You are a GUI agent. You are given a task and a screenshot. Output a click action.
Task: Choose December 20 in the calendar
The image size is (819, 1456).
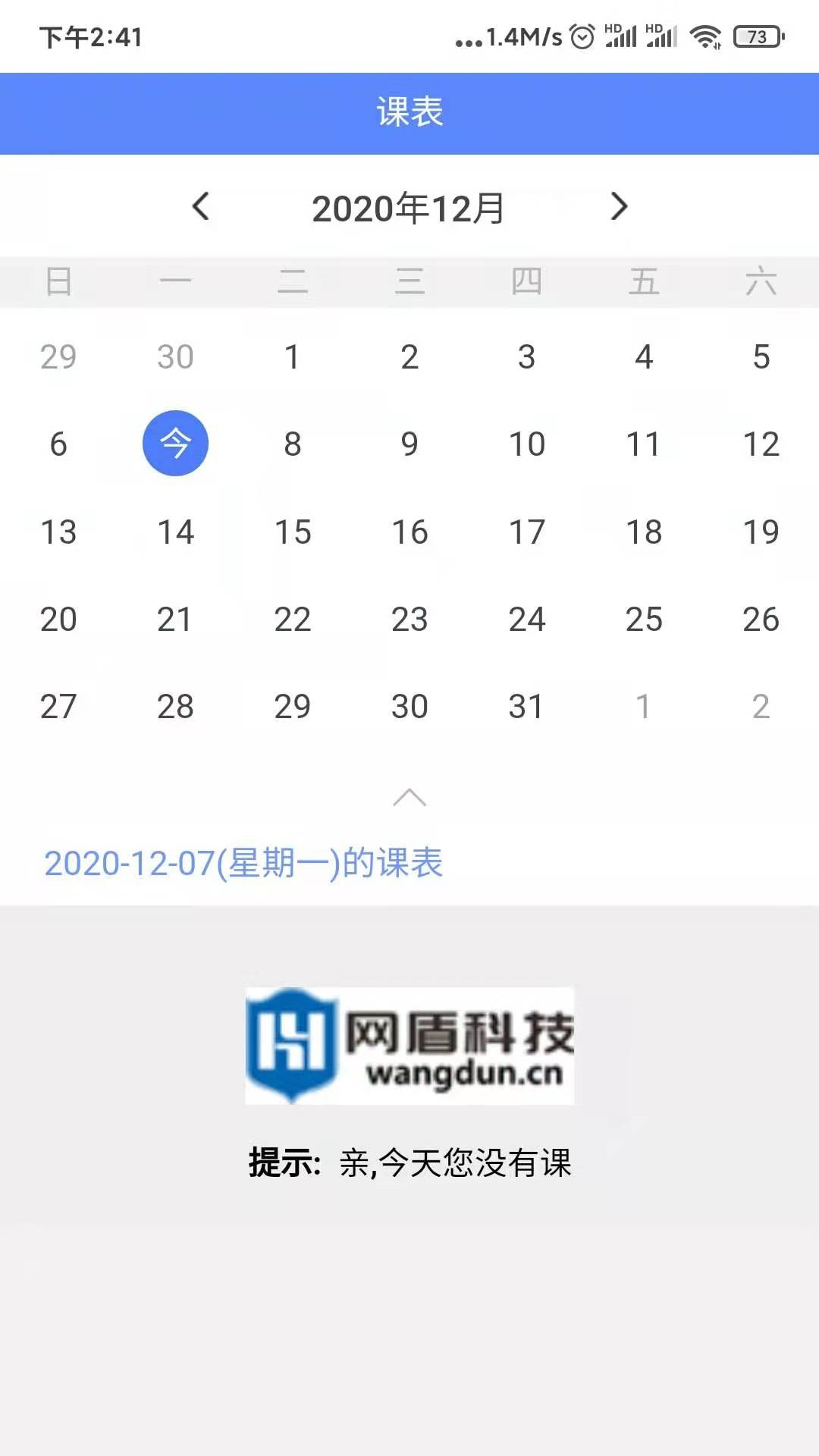(58, 620)
